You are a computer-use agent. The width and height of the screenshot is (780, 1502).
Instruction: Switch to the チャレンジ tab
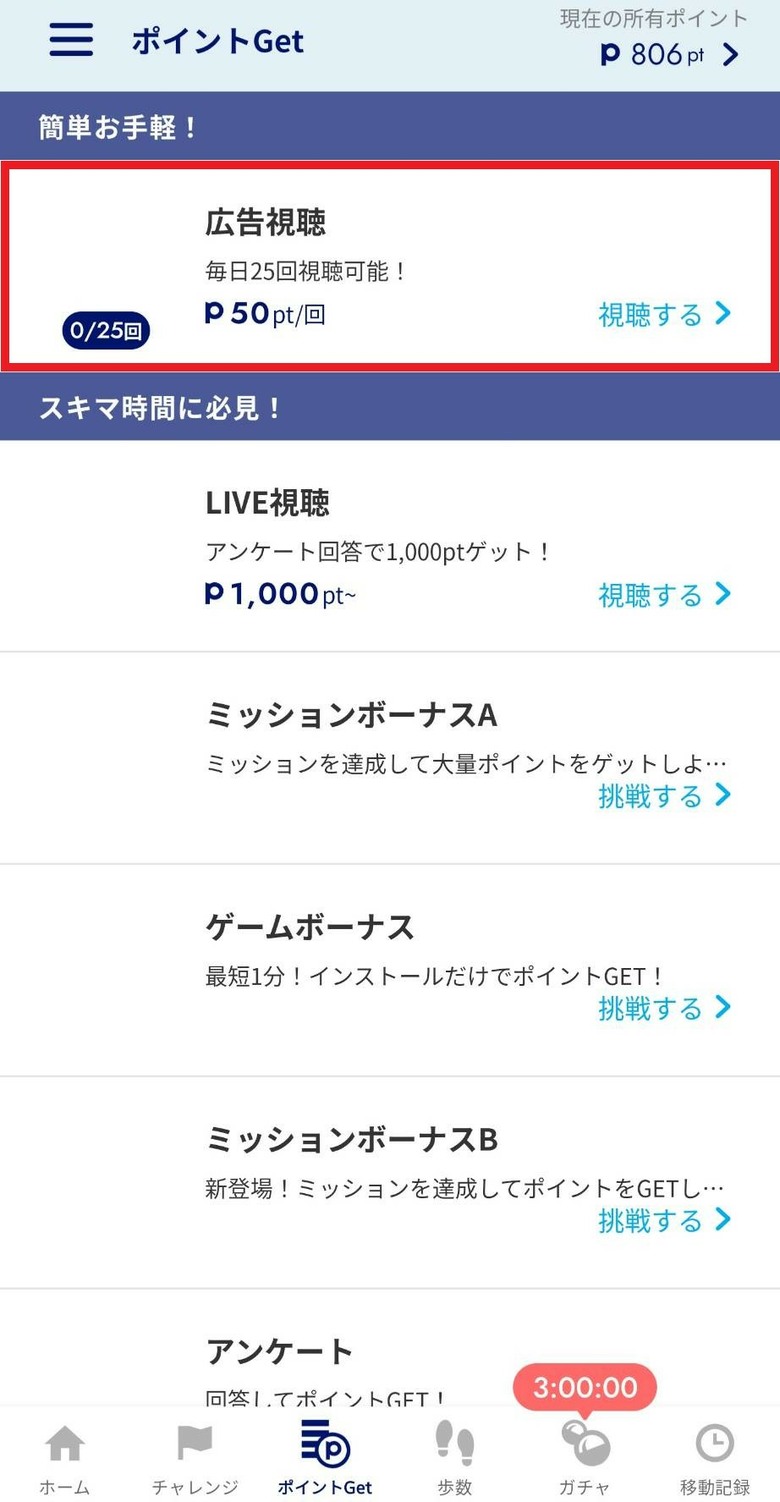[193, 1455]
